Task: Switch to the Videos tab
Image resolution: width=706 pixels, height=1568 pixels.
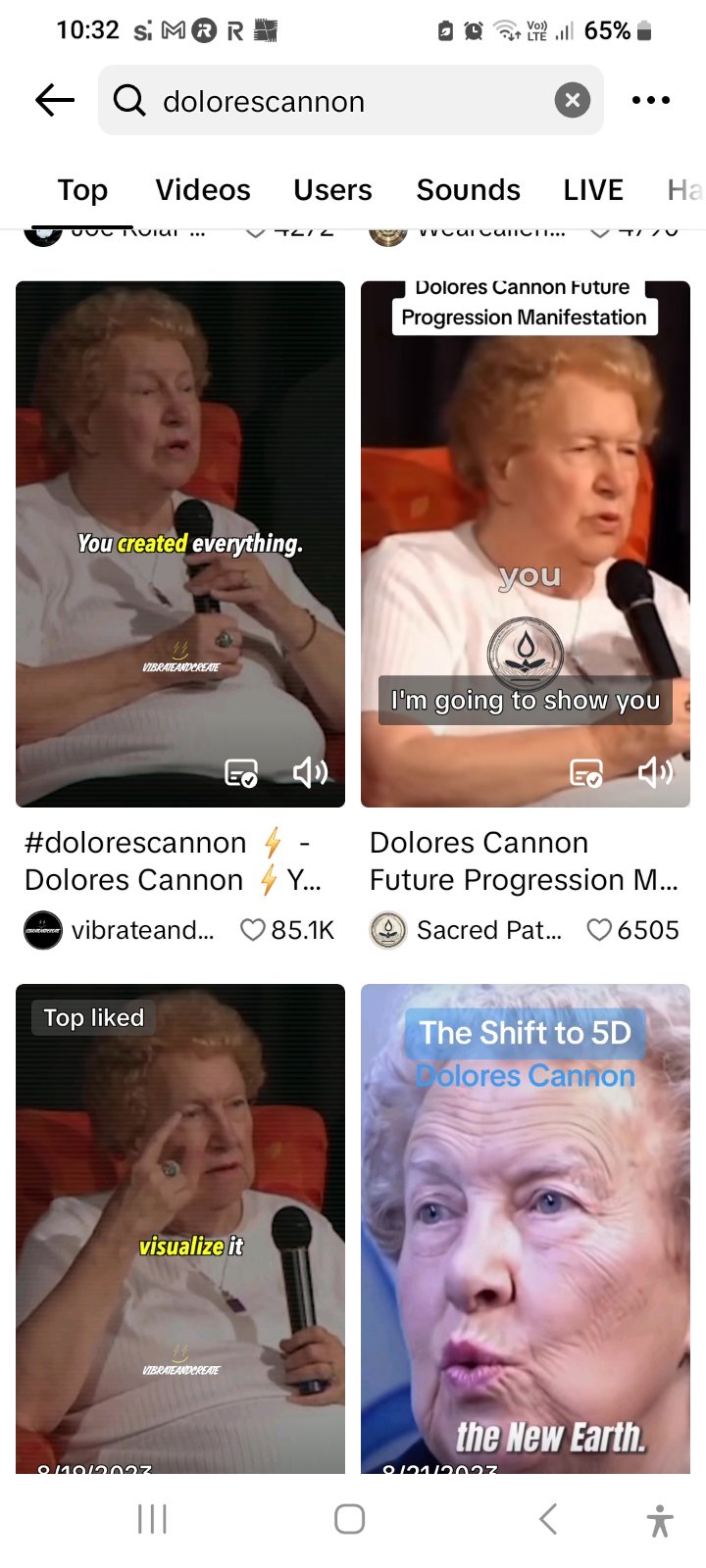Action: 203,189
